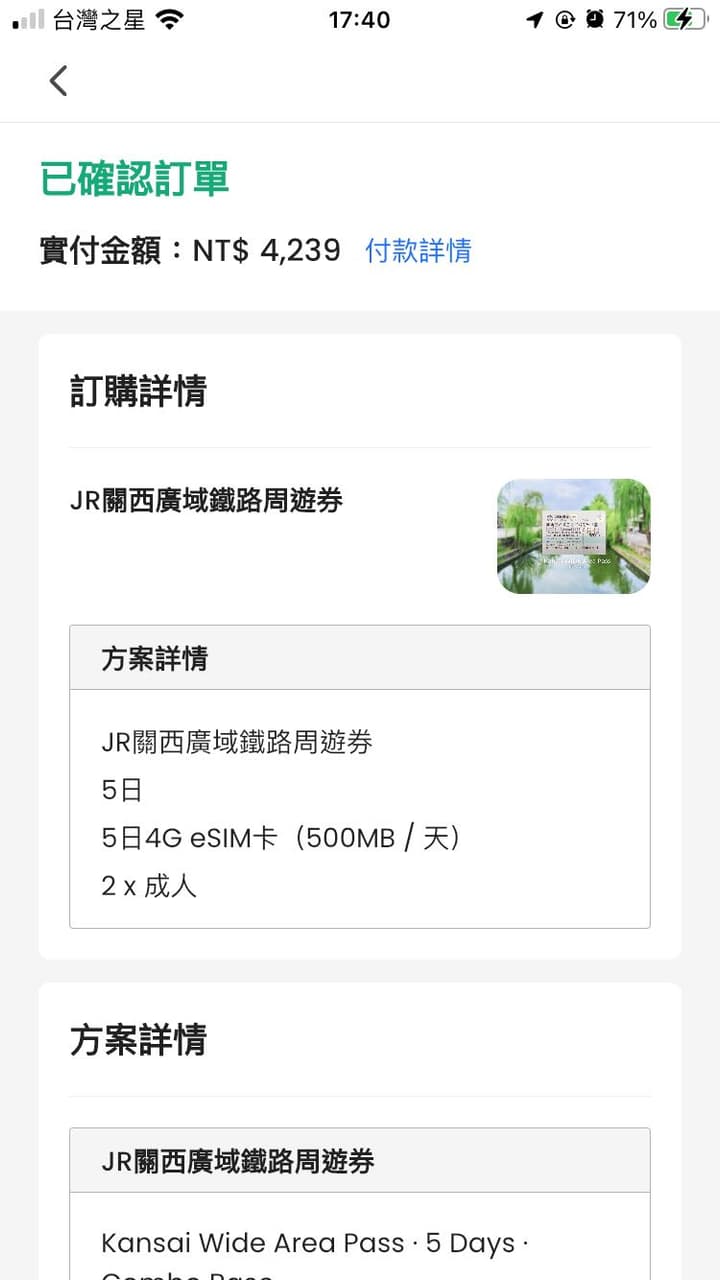Select the Kansai pass product thumbnail
Image resolution: width=720 pixels, height=1280 pixels.
(x=573, y=537)
